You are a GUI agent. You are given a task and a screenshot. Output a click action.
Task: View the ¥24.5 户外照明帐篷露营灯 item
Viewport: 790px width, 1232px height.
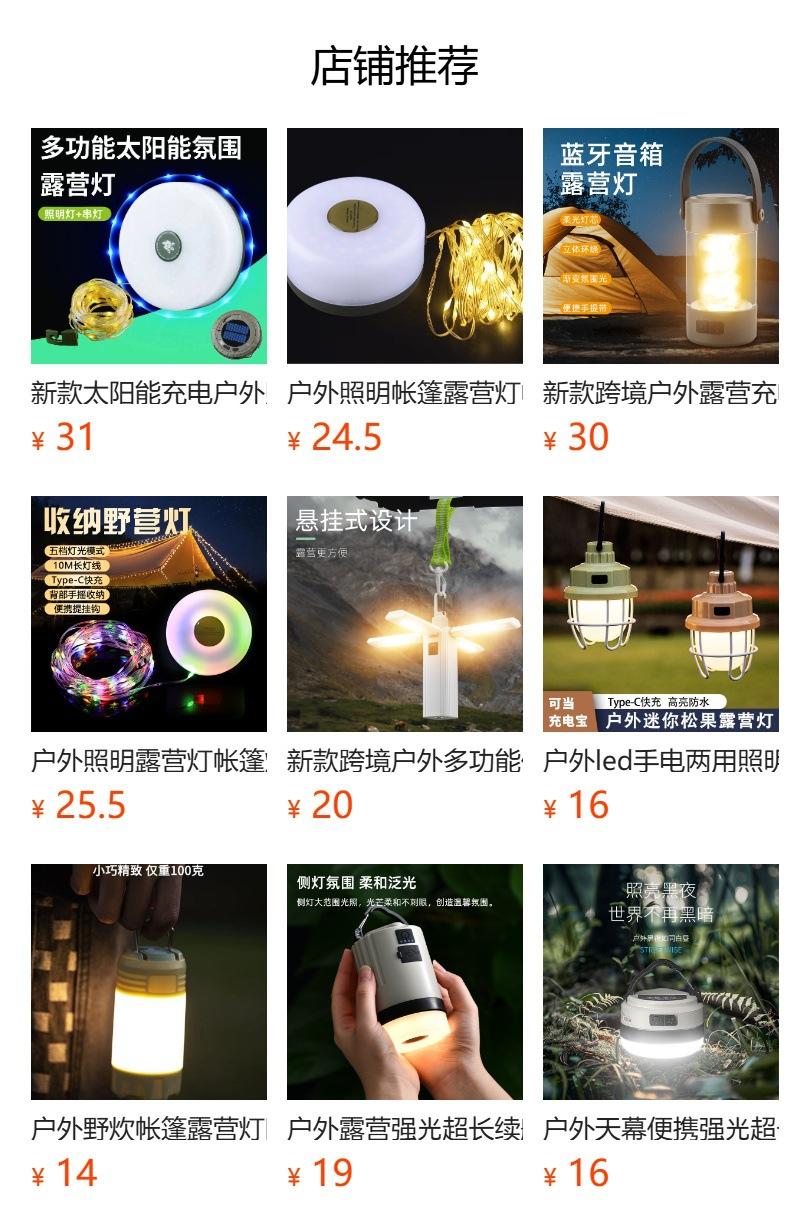point(405,246)
